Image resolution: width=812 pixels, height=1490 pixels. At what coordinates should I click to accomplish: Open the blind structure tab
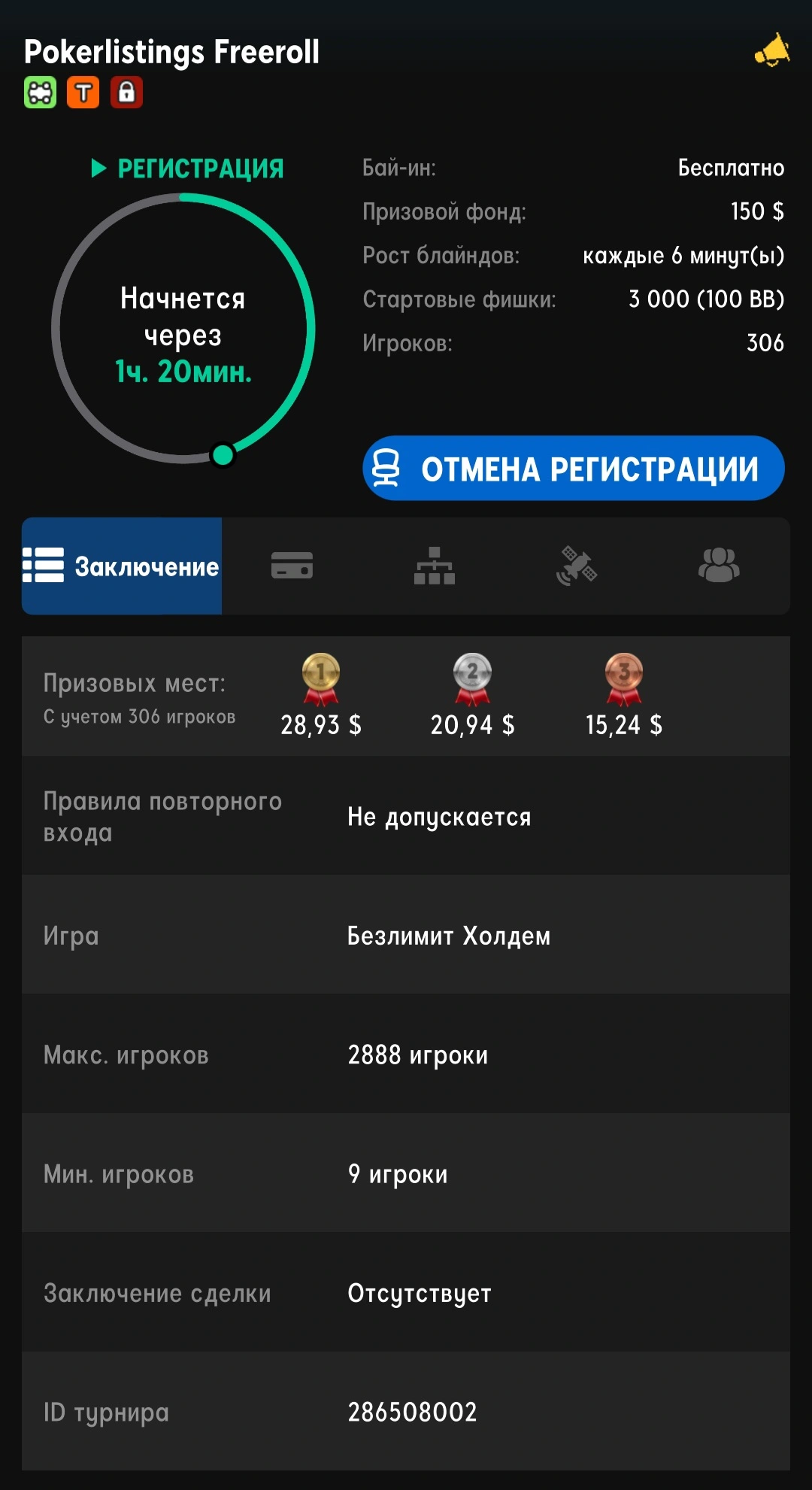click(435, 566)
